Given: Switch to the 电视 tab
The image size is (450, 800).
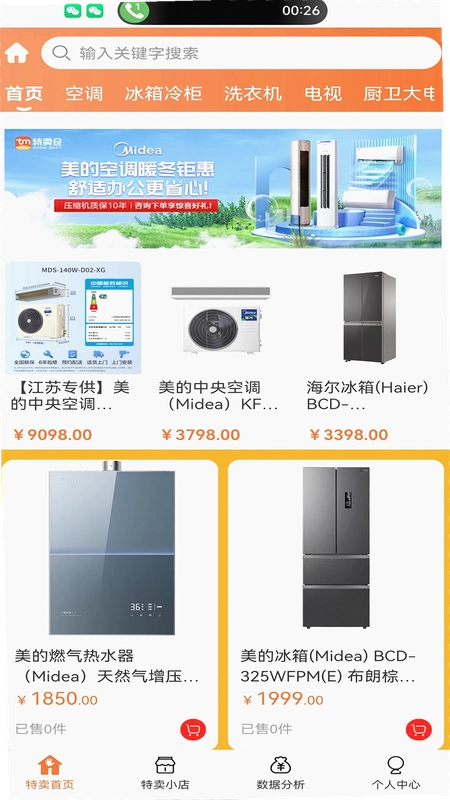Looking at the screenshot, I should 323,94.
